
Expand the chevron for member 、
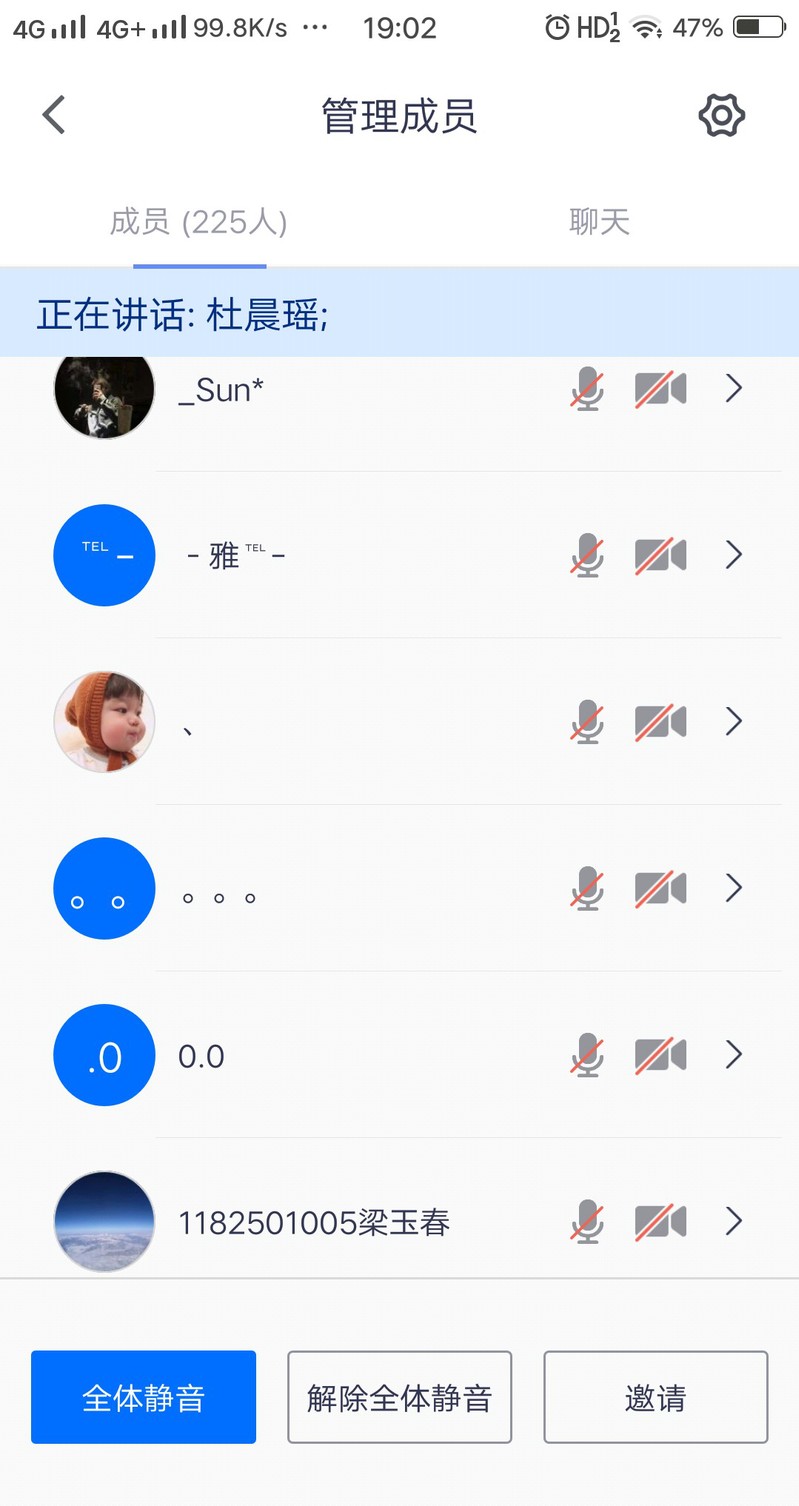pyautogui.click(x=734, y=721)
